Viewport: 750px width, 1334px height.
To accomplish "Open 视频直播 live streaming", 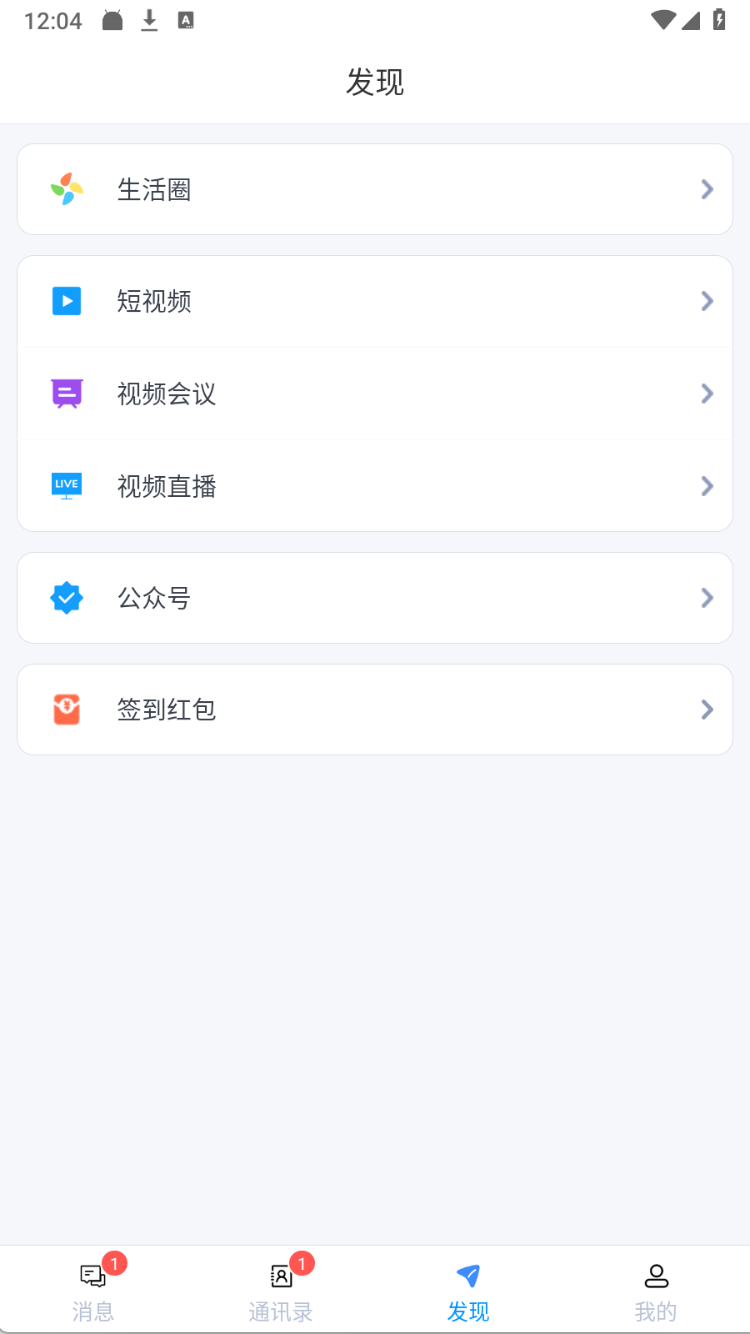I will [375, 486].
